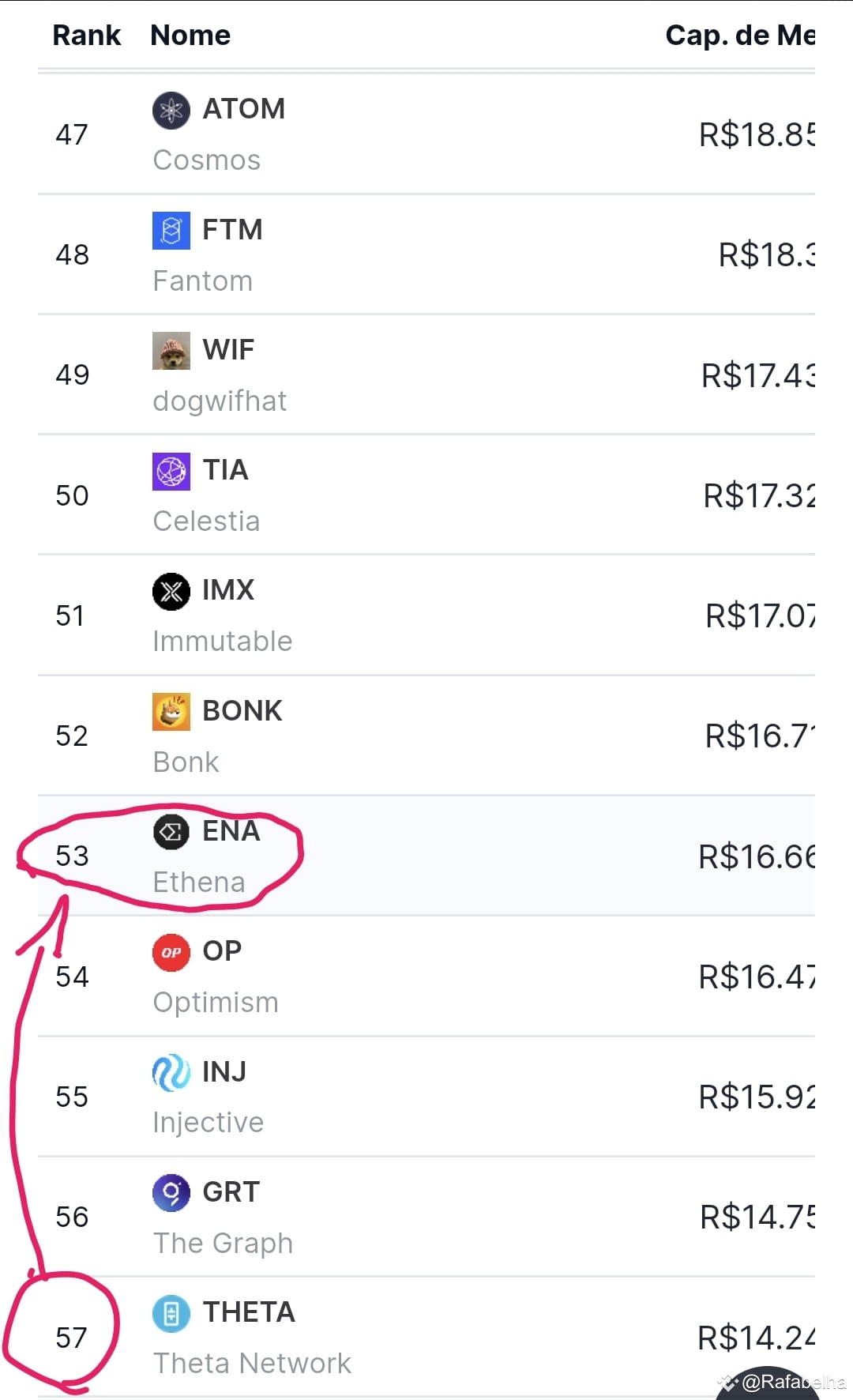Click The Graph GRT icon
This screenshot has width=853, height=1400.
pos(171,1193)
